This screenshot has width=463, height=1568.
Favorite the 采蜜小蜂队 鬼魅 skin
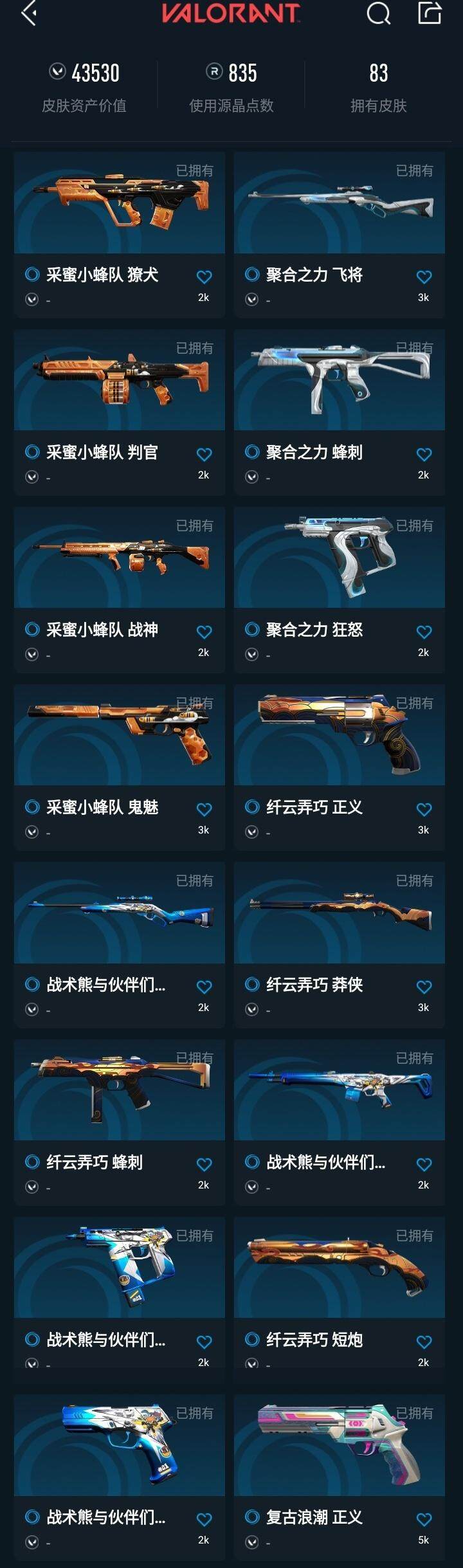pyautogui.click(x=204, y=810)
